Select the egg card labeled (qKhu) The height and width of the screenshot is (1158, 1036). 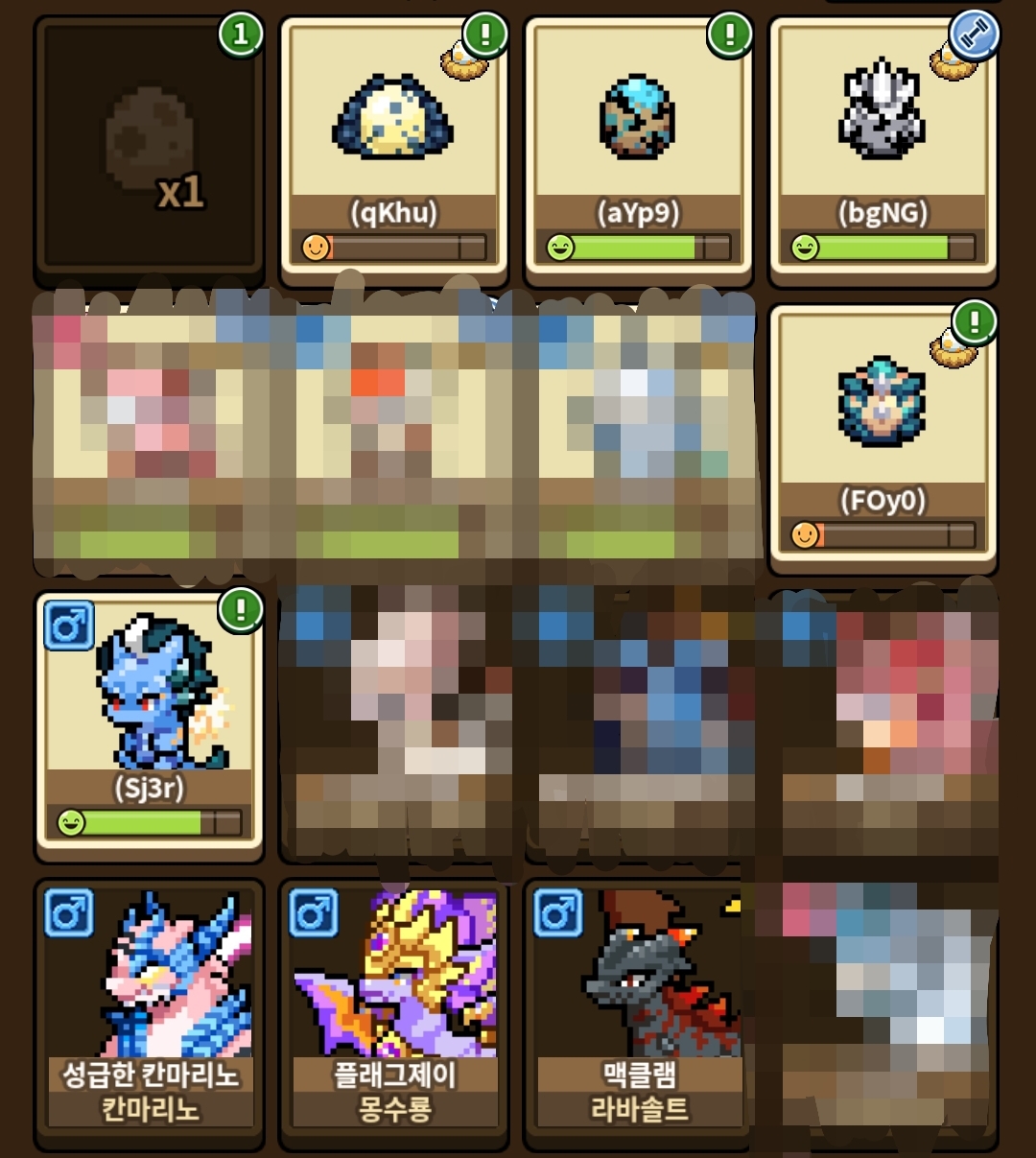[393, 149]
